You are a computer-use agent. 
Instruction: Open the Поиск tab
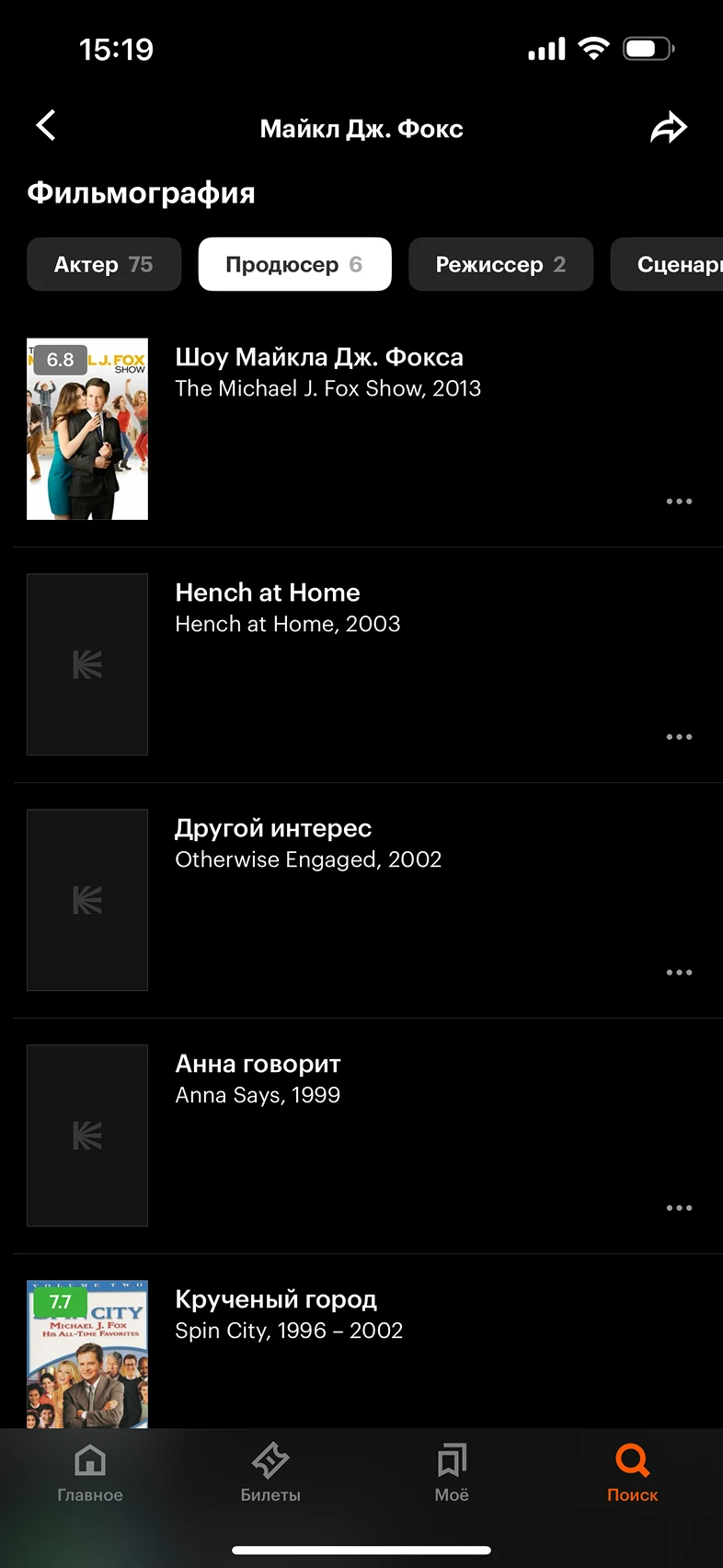click(633, 1473)
